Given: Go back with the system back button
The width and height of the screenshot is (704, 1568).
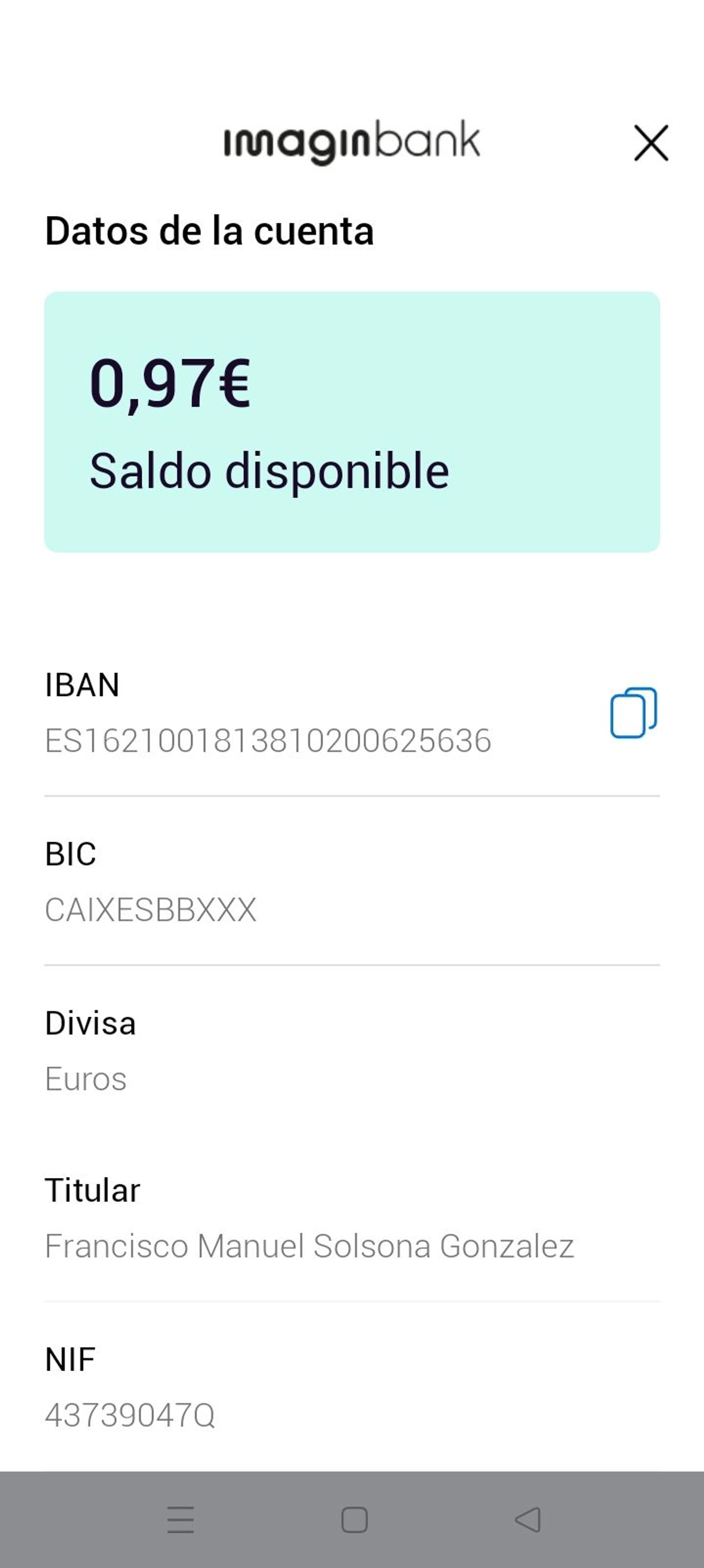Looking at the screenshot, I should tap(528, 1520).
